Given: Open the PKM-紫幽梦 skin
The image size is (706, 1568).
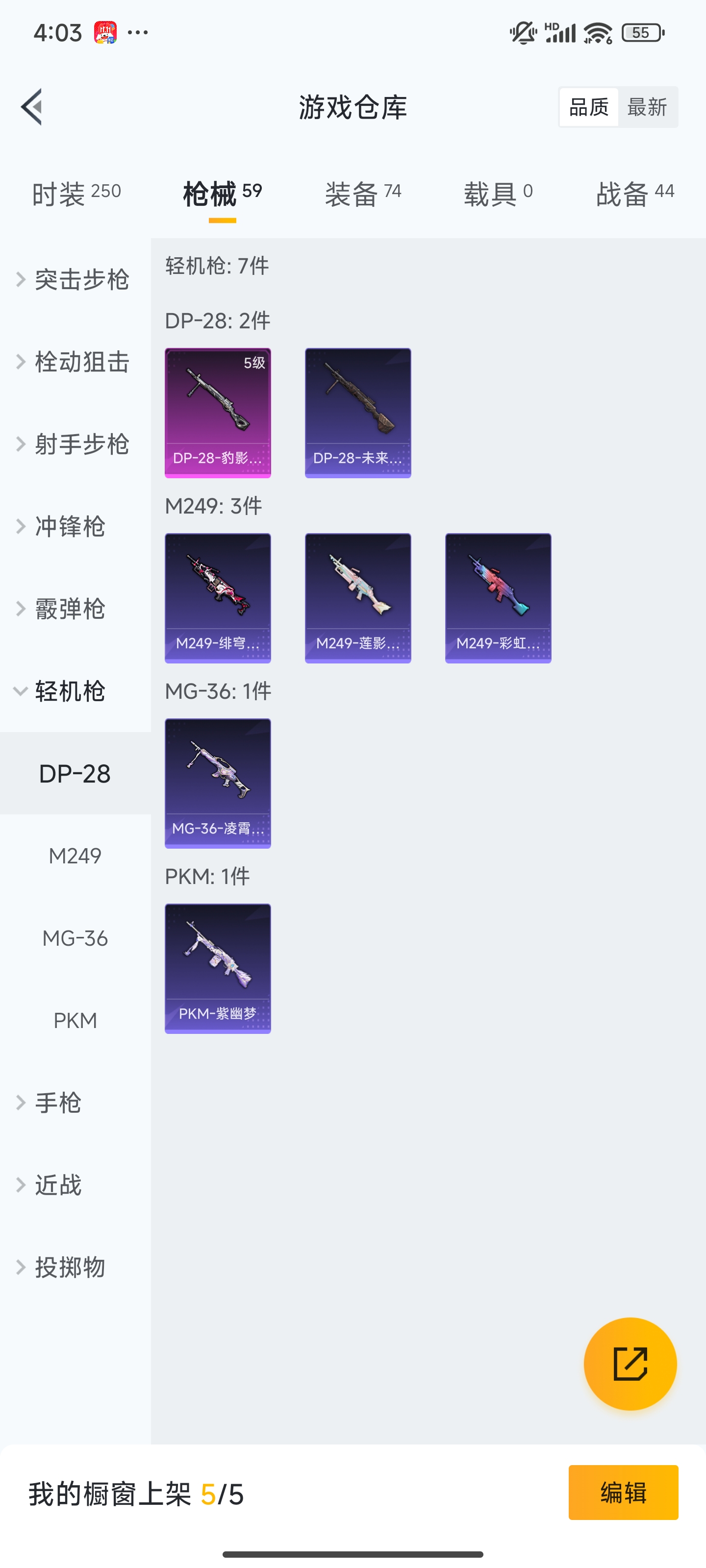Looking at the screenshot, I should pos(218,969).
